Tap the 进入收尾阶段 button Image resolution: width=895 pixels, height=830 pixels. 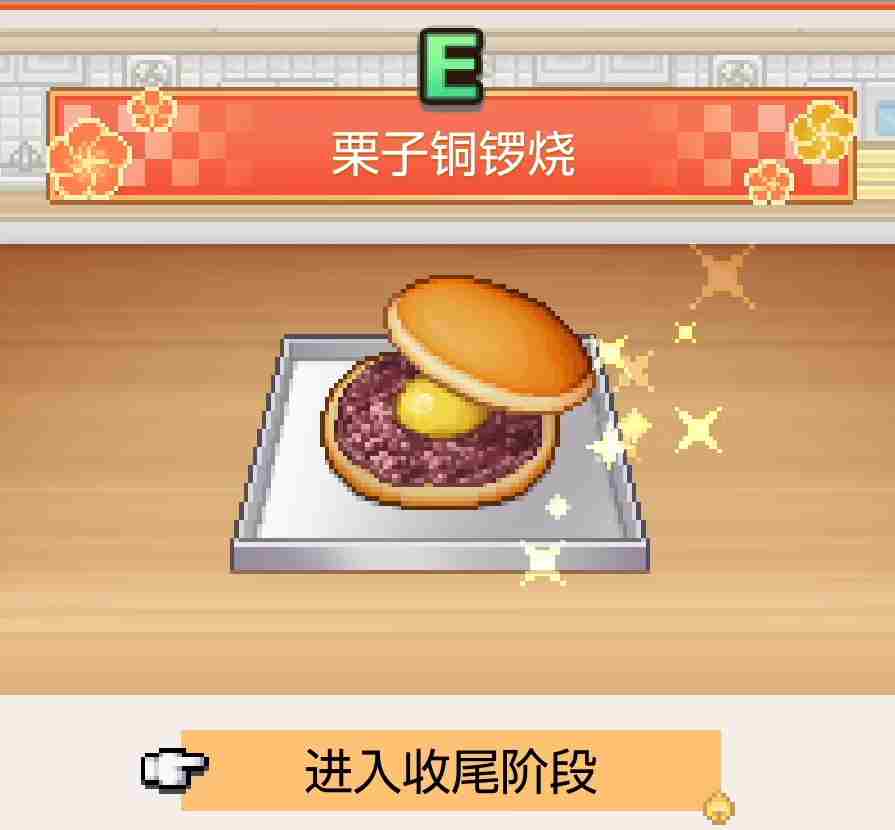tap(450, 770)
